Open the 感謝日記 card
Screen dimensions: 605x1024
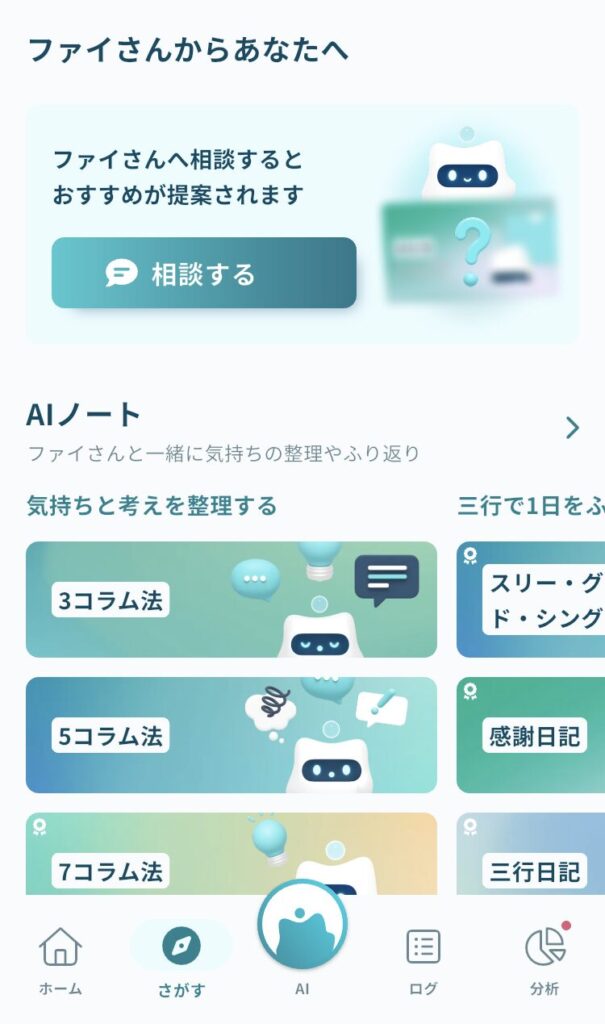coord(531,735)
